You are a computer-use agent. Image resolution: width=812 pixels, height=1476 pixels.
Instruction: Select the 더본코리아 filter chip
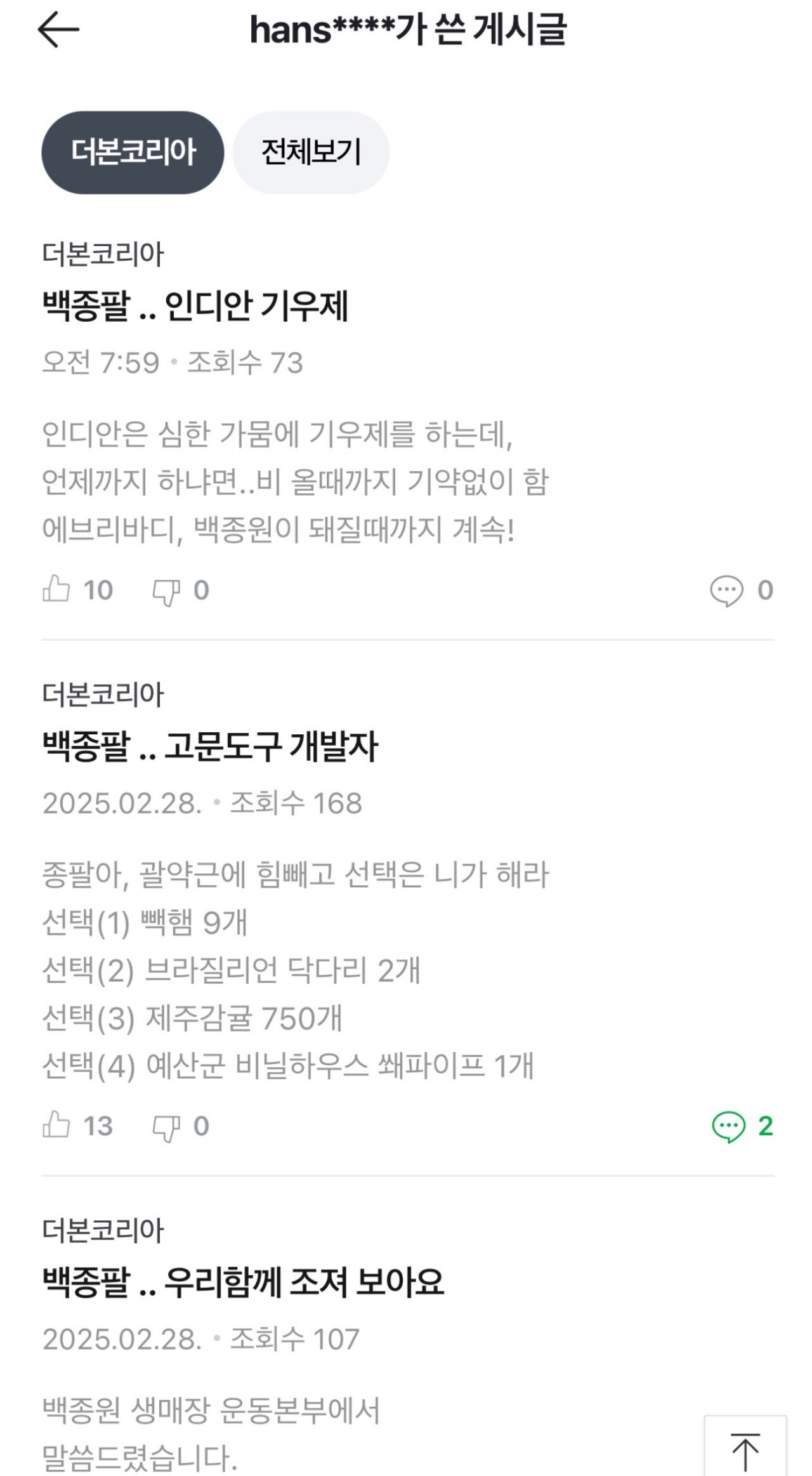[133, 152]
